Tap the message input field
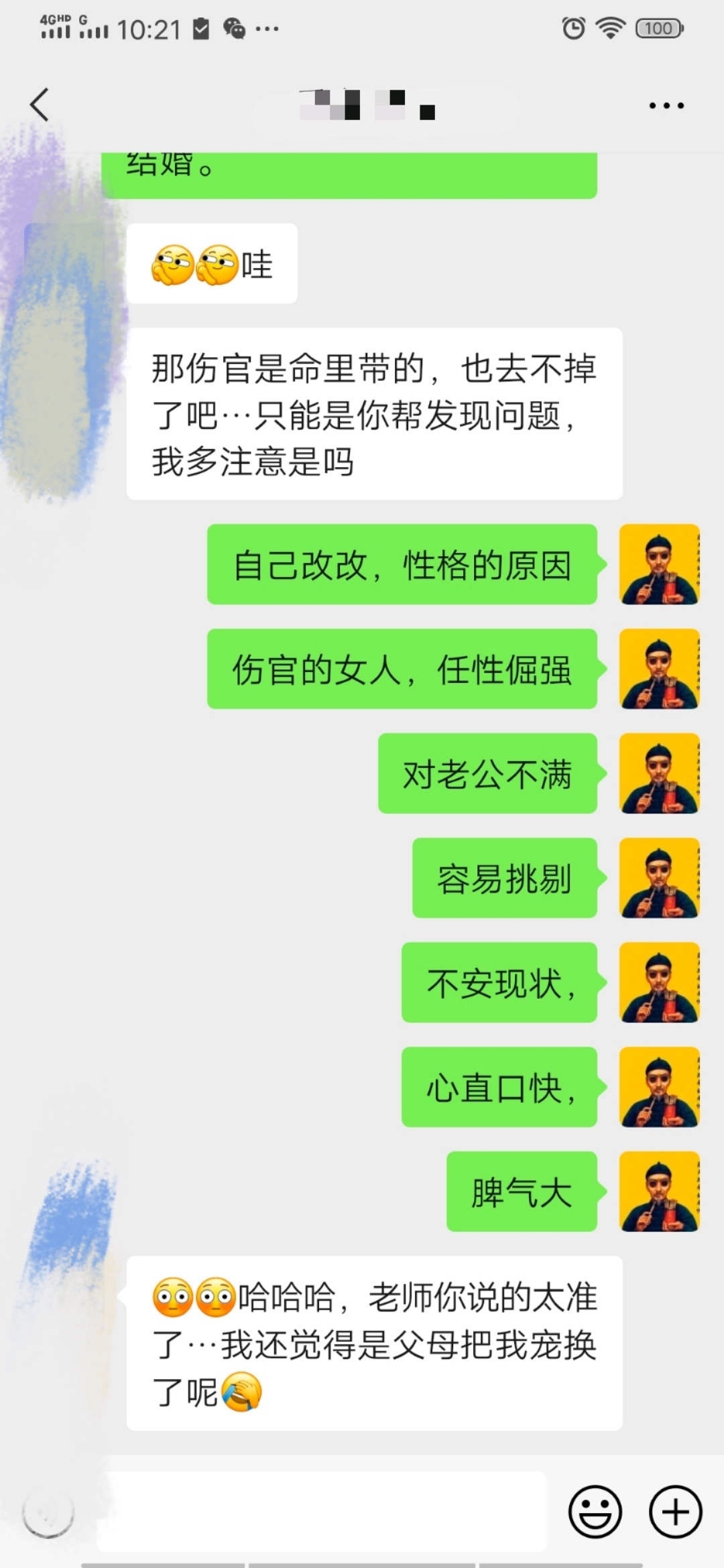 (x=322, y=1512)
